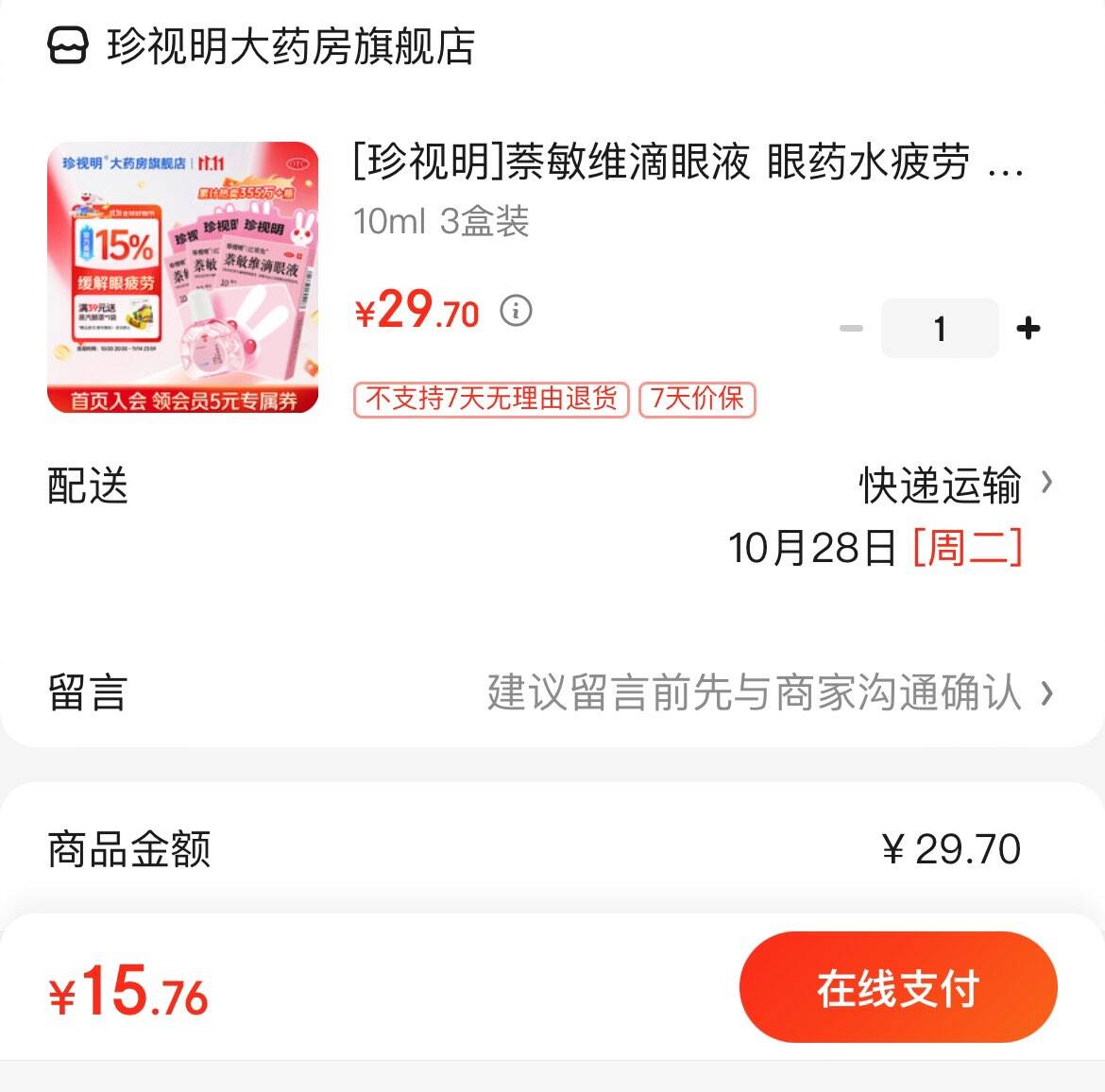
Task: Edit the quantity field showing 1
Action: pyautogui.click(x=939, y=329)
